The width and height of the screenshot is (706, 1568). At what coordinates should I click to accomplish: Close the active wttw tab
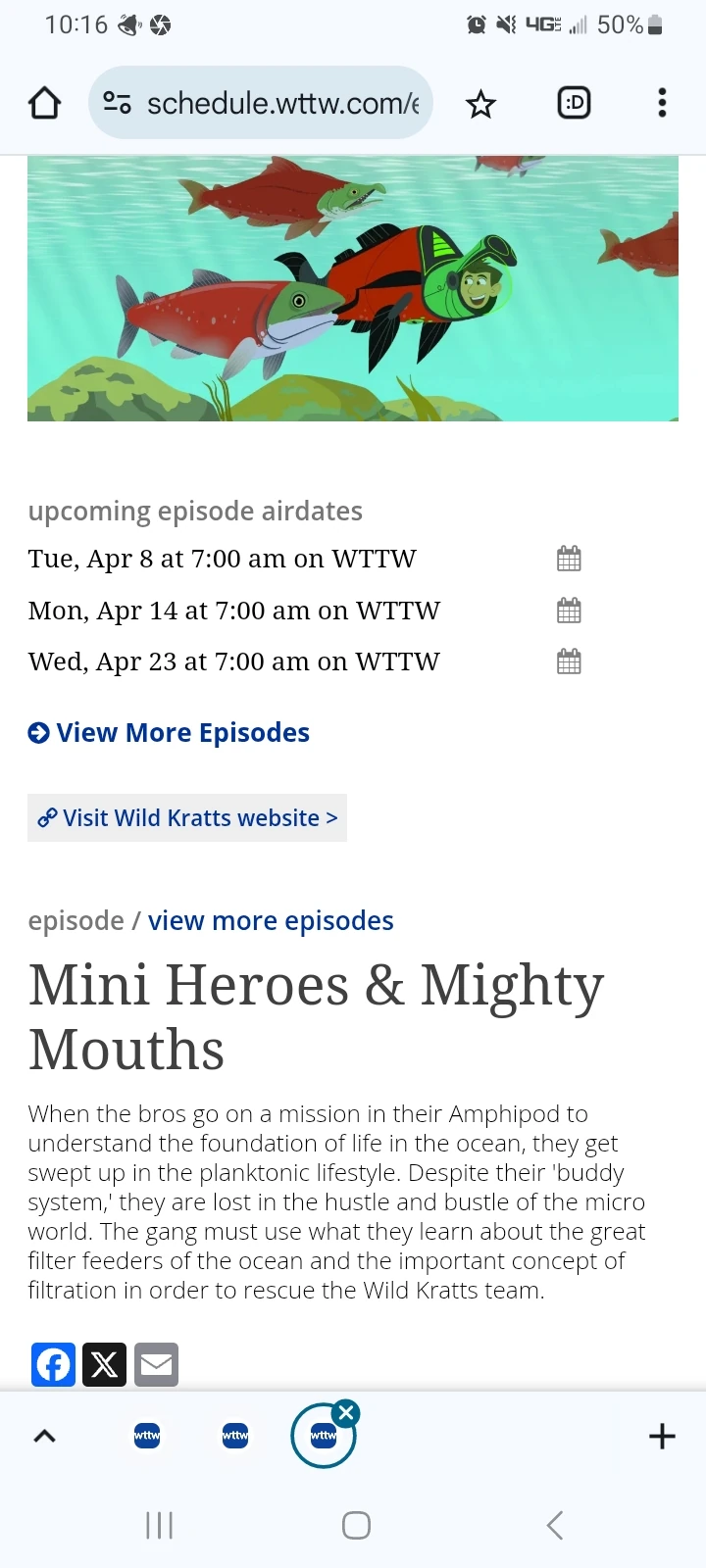346,1412
